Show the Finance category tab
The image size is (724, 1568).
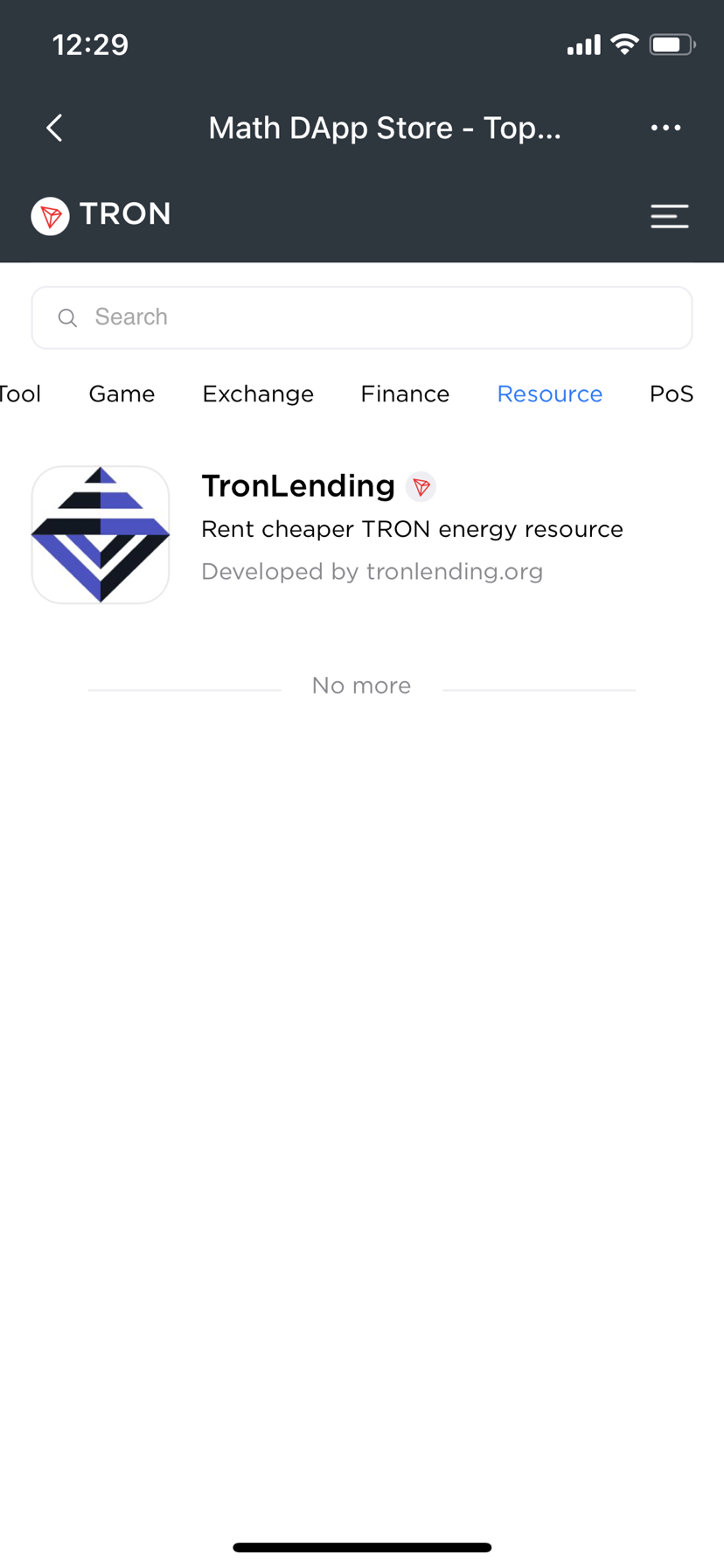pyautogui.click(x=405, y=394)
